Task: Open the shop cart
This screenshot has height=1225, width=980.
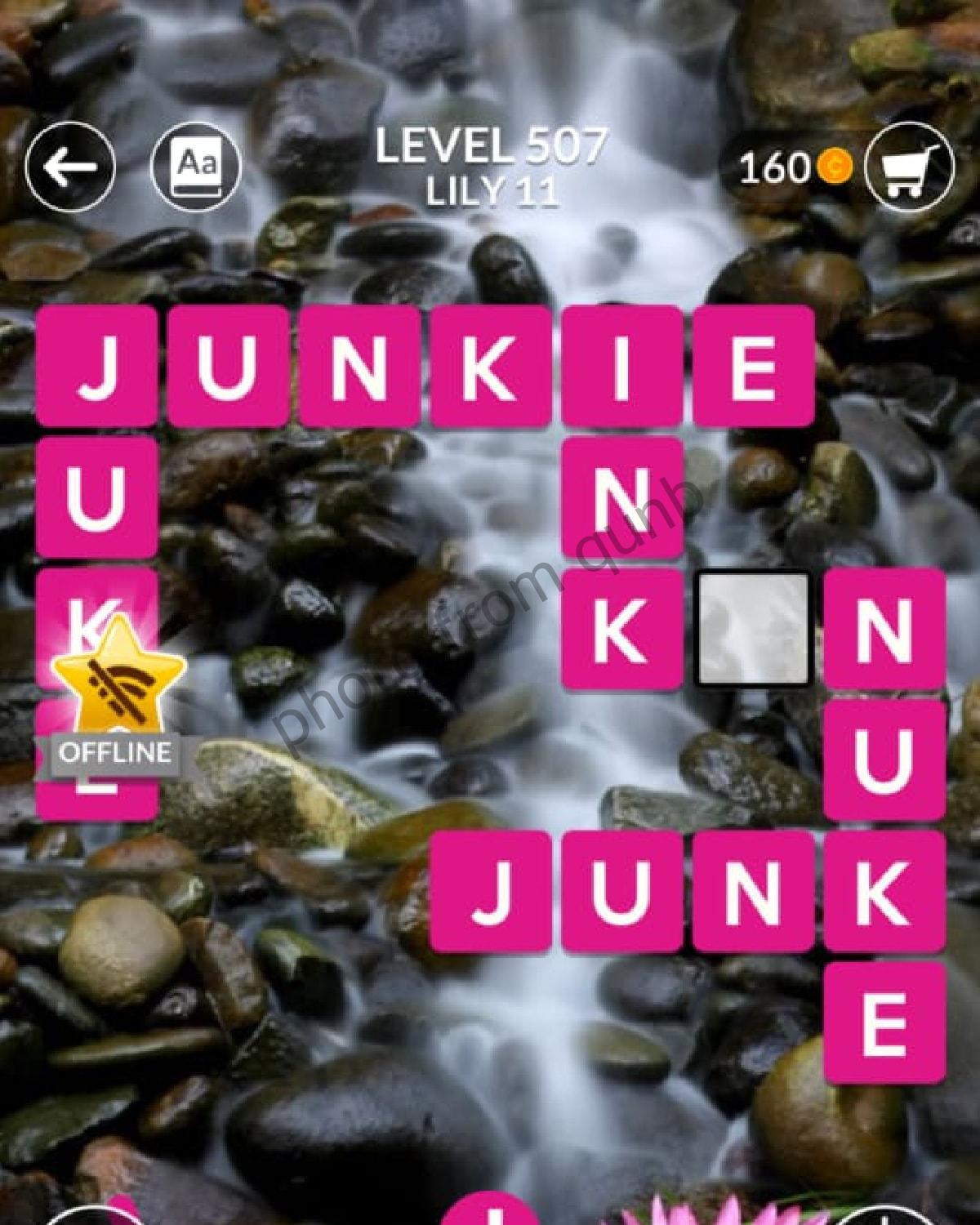Action: click(x=908, y=167)
